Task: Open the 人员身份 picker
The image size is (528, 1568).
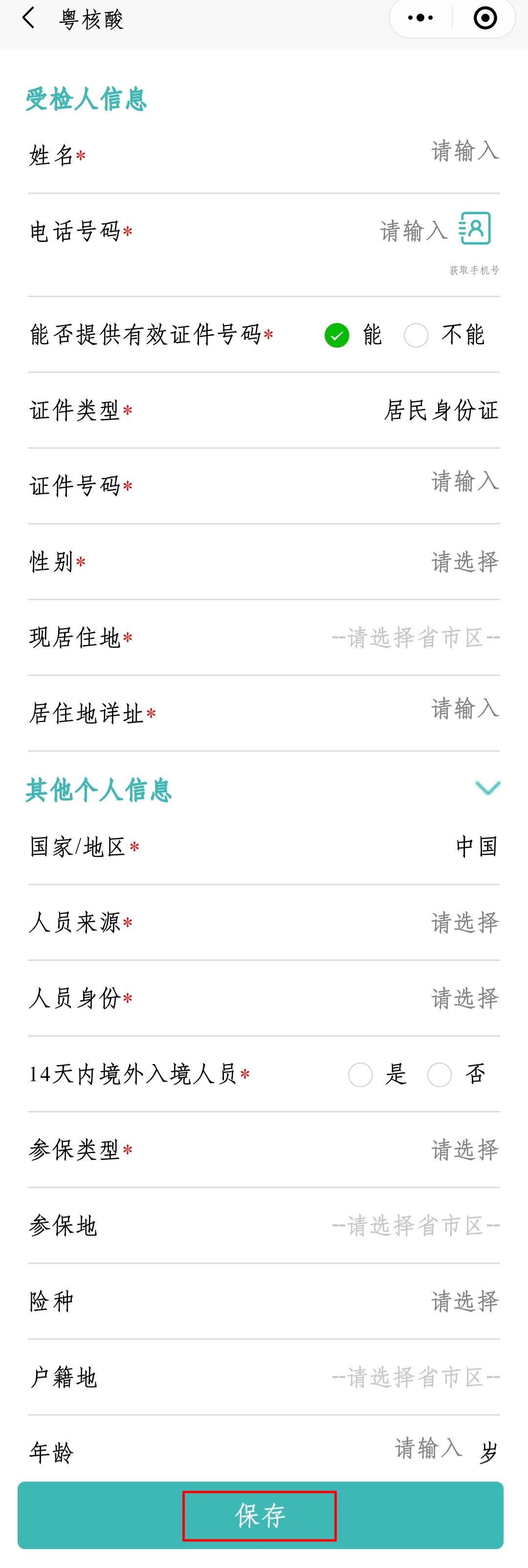Action: point(464,998)
